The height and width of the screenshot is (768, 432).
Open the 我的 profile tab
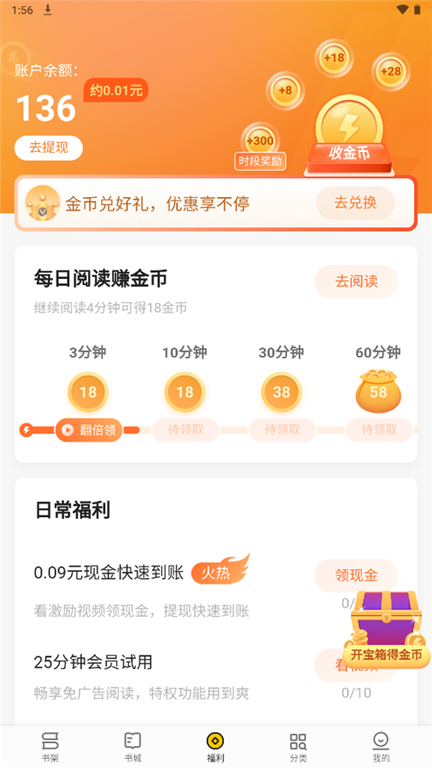coord(381,746)
